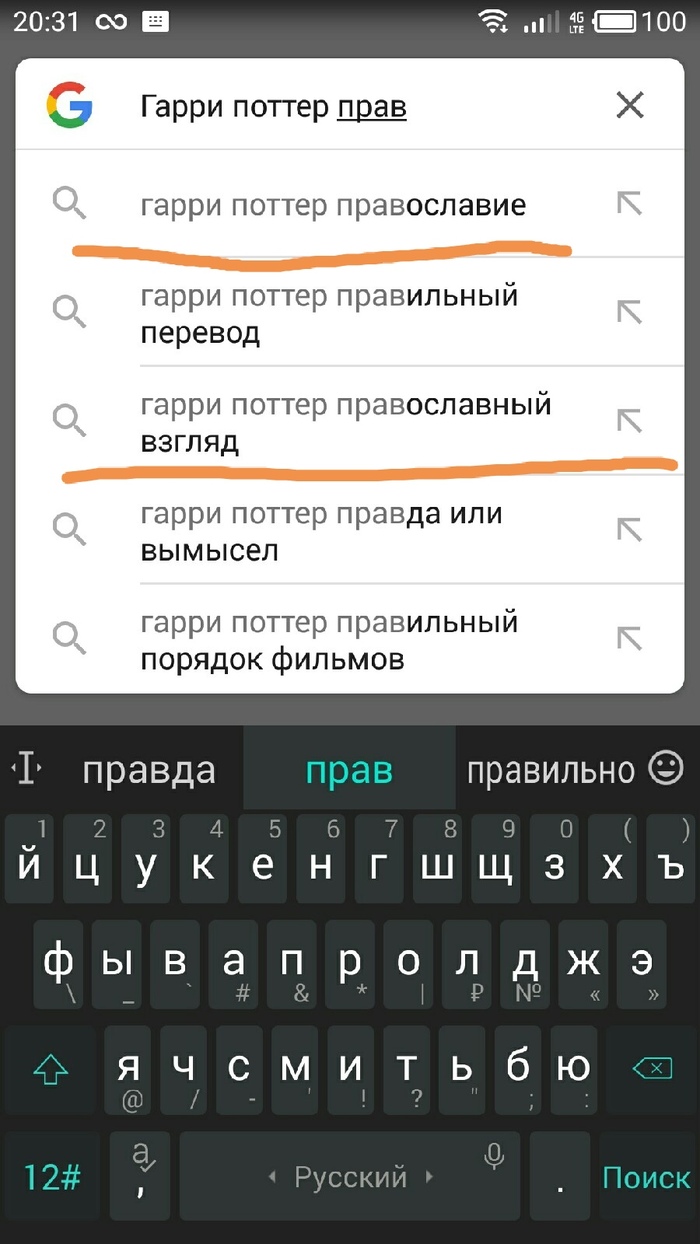Image resolution: width=700 pixels, height=1244 pixels.
Task: Clear the search query with the X
Action: [630, 105]
